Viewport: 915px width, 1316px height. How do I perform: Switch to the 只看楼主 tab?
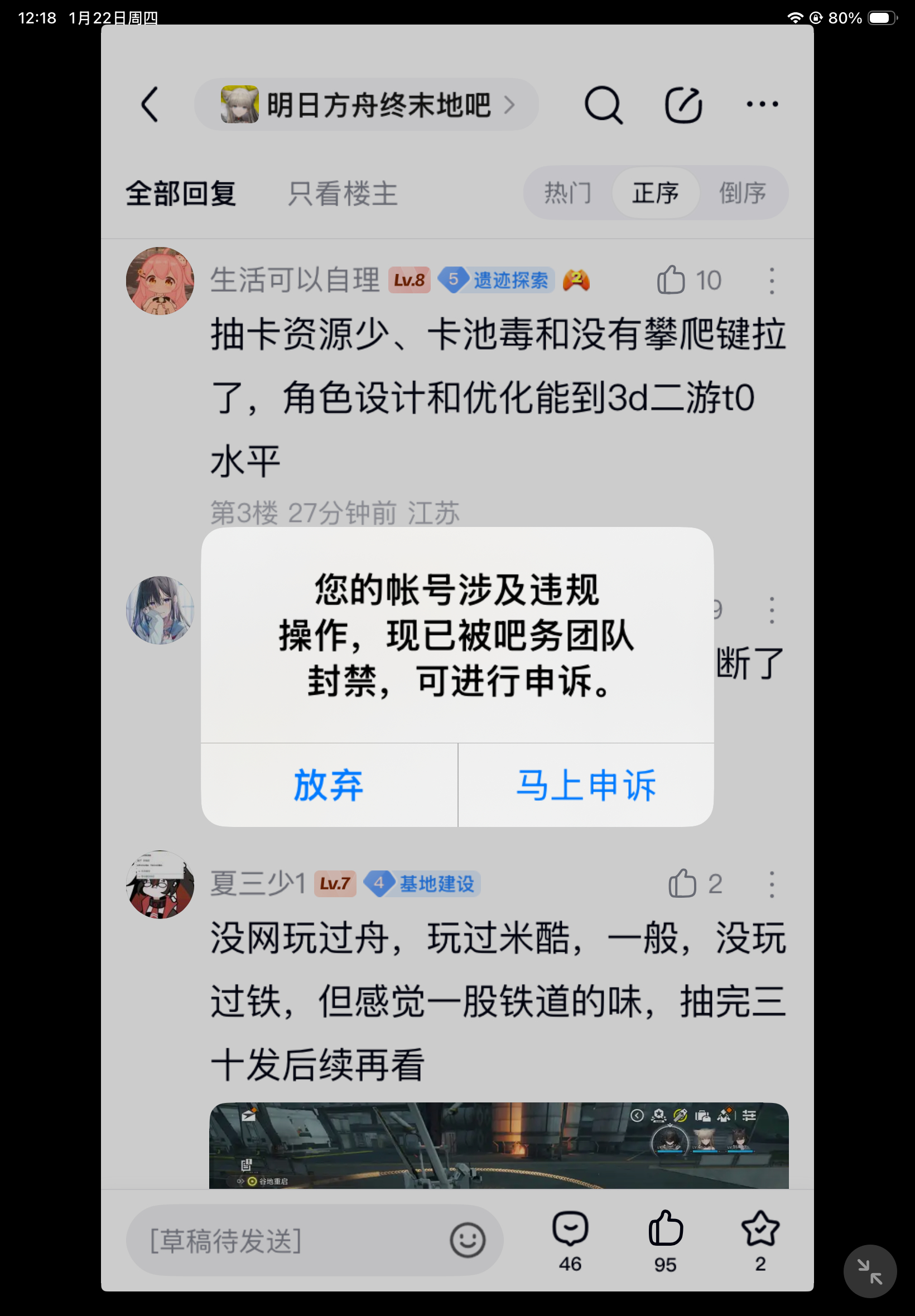342,193
